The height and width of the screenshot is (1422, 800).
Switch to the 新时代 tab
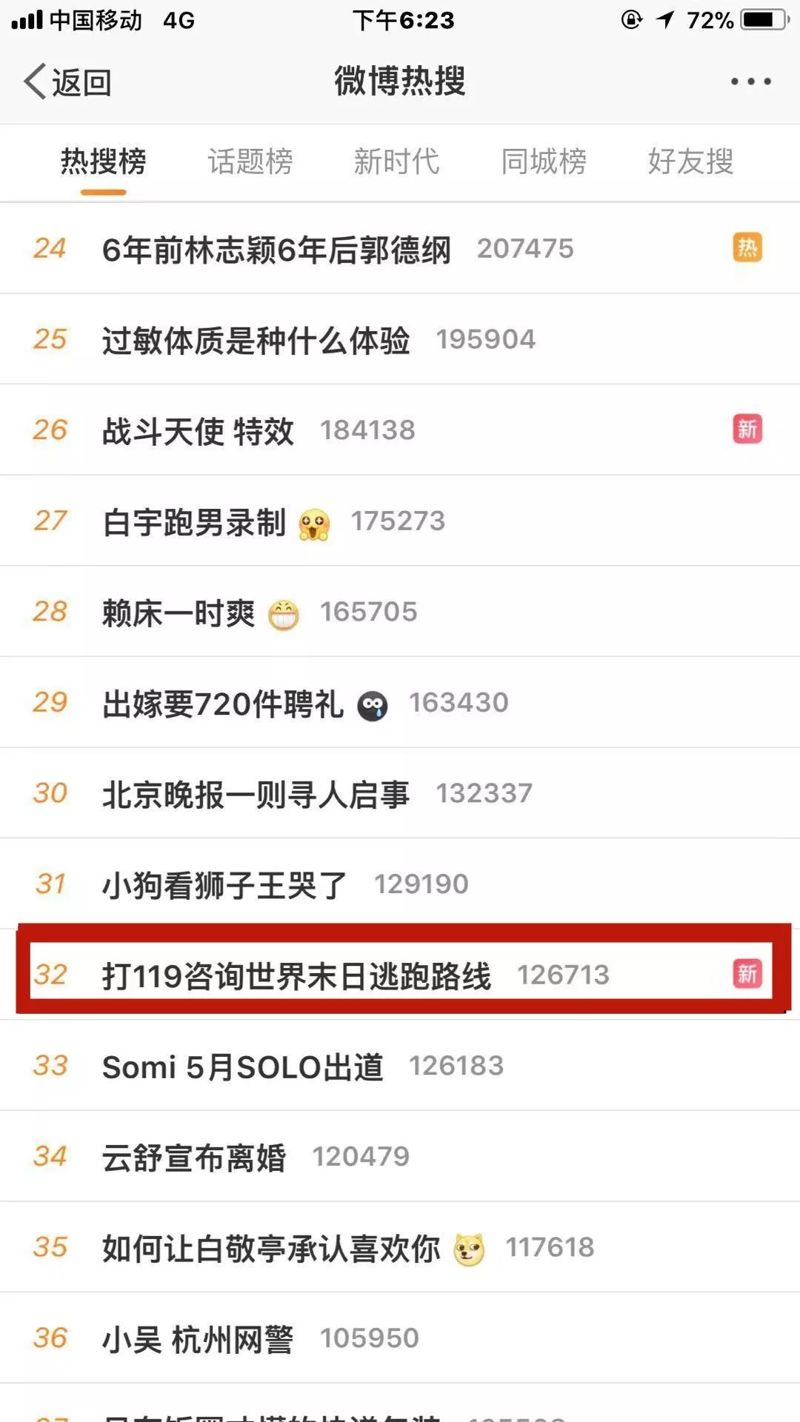(396, 161)
